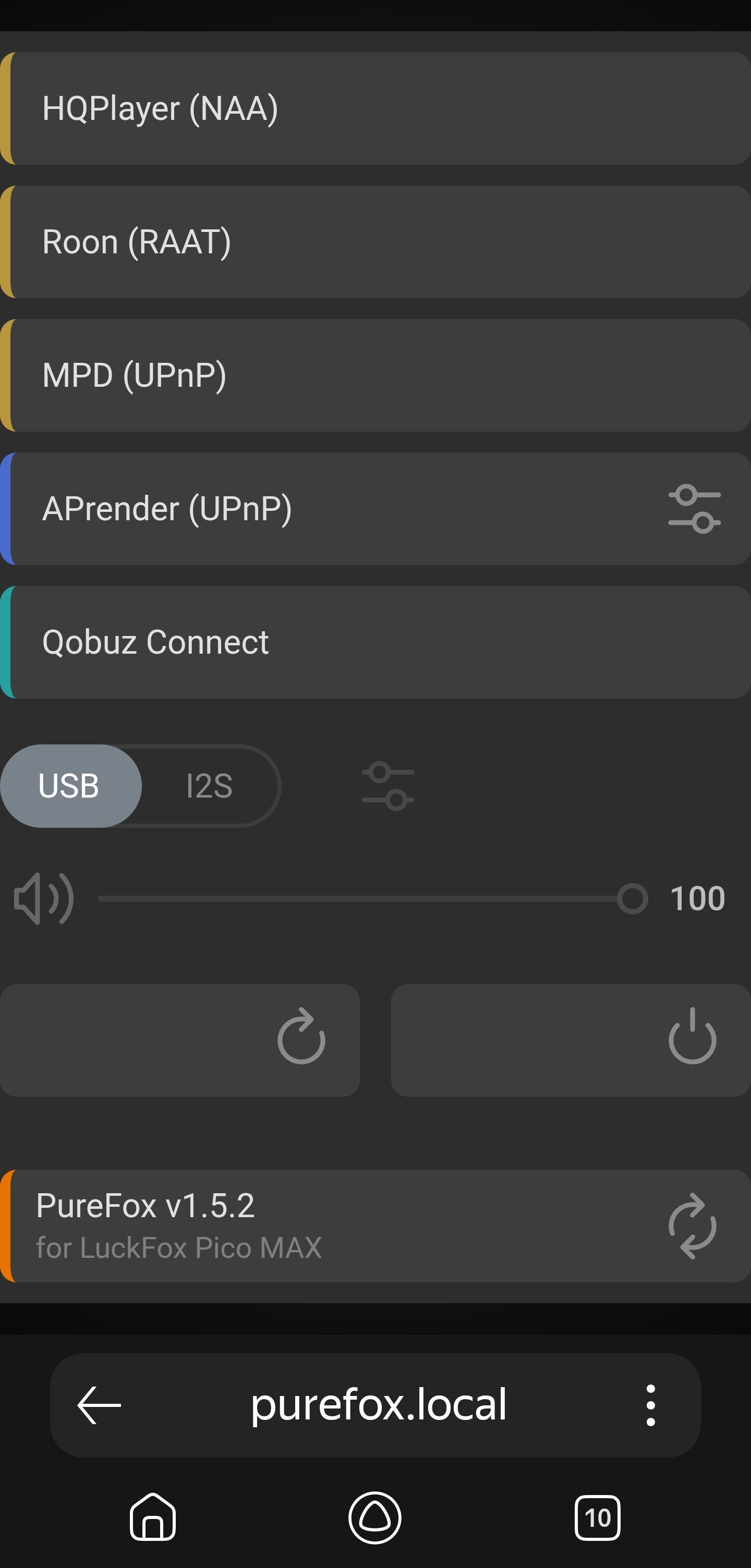Open browser three-dot menu
The height and width of the screenshot is (1568, 751).
(x=650, y=1405)
